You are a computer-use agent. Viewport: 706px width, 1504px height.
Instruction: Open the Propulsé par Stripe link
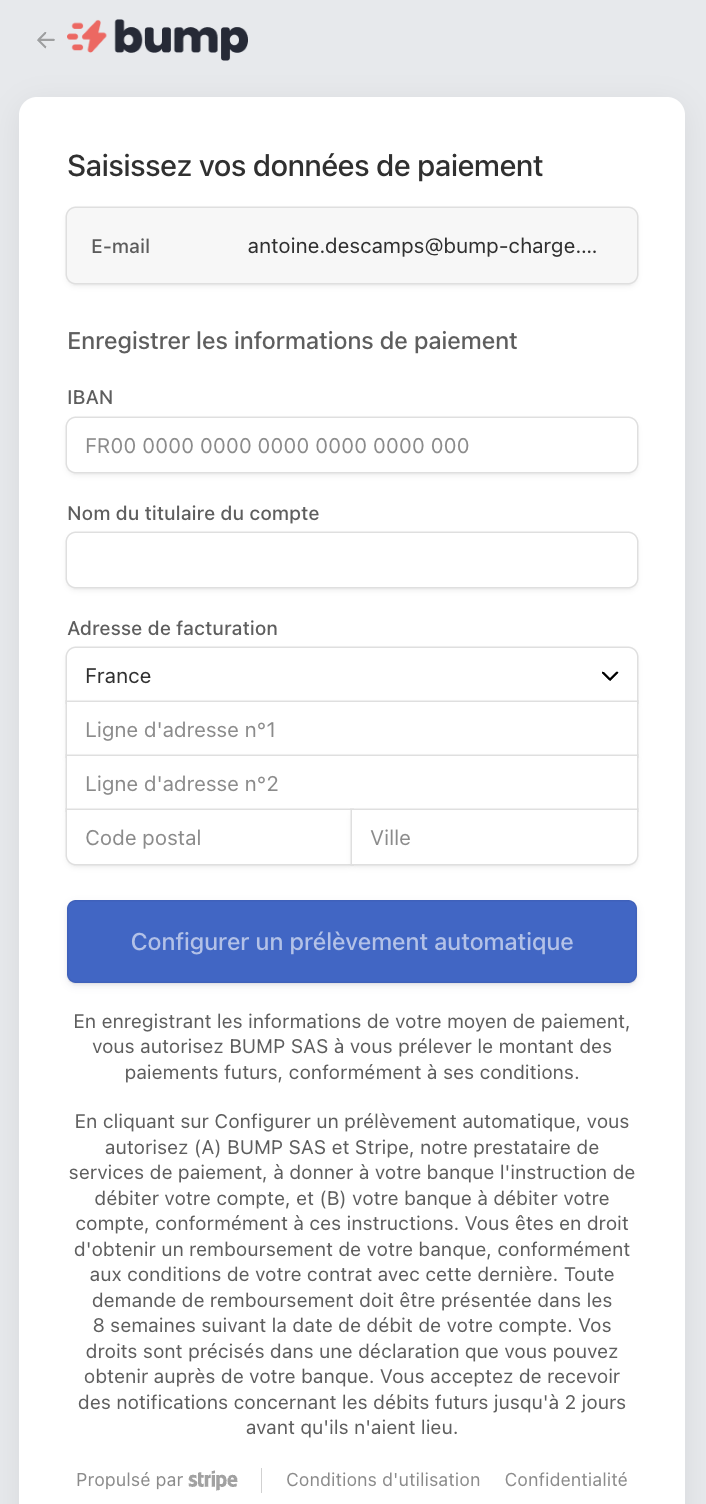[157, 1480]
